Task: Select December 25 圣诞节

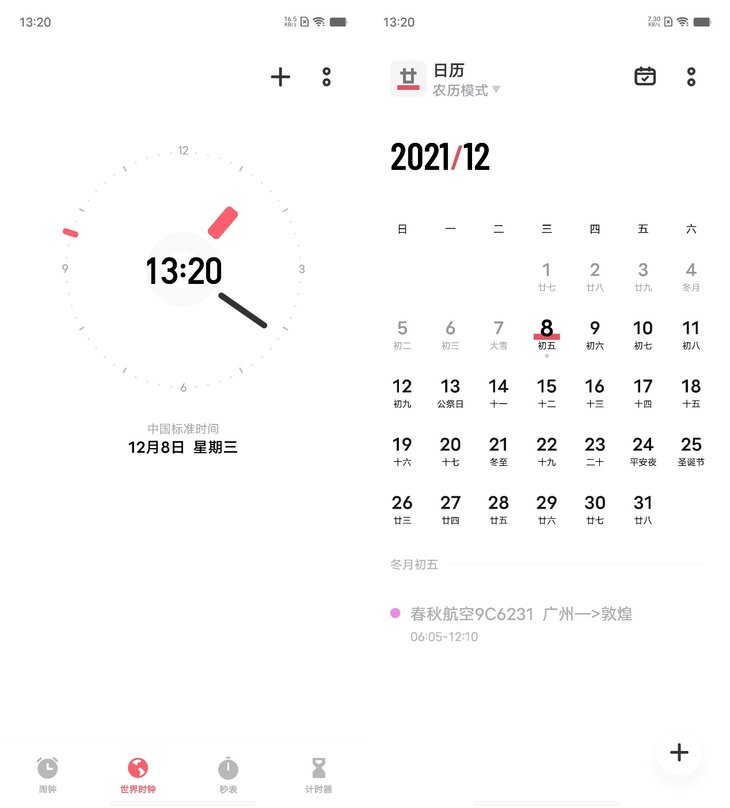Action: [691, 450]
